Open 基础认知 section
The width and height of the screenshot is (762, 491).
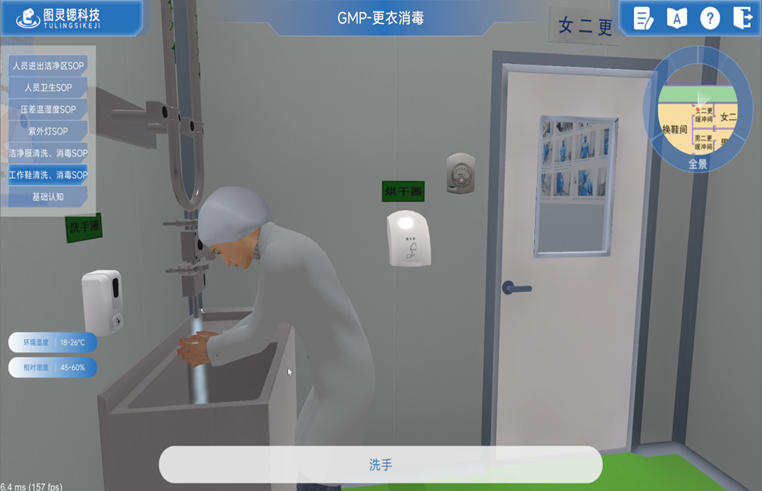coord(48,197)
